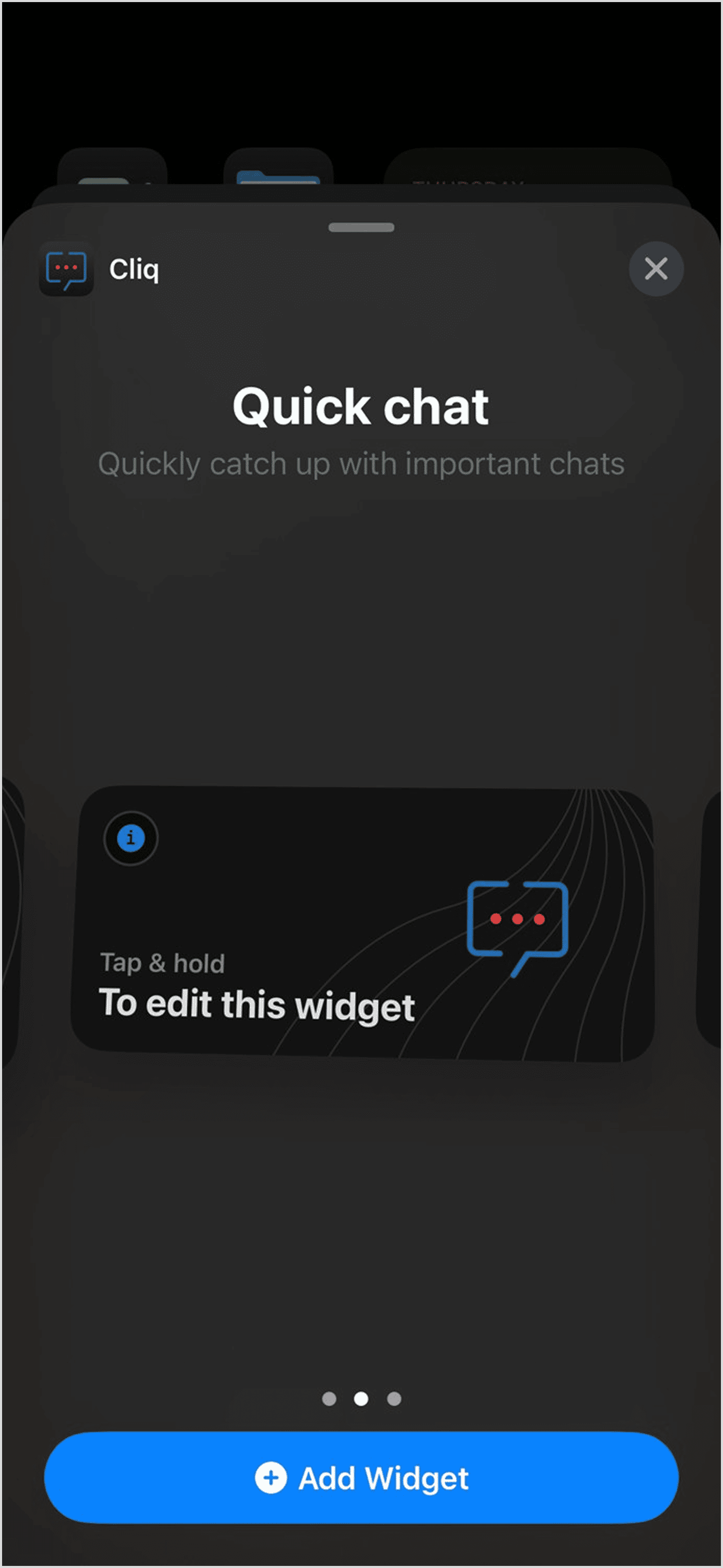Close the Cliq widget picker
This screenshot has height=1568, width=723.
[x=656, y=269]
